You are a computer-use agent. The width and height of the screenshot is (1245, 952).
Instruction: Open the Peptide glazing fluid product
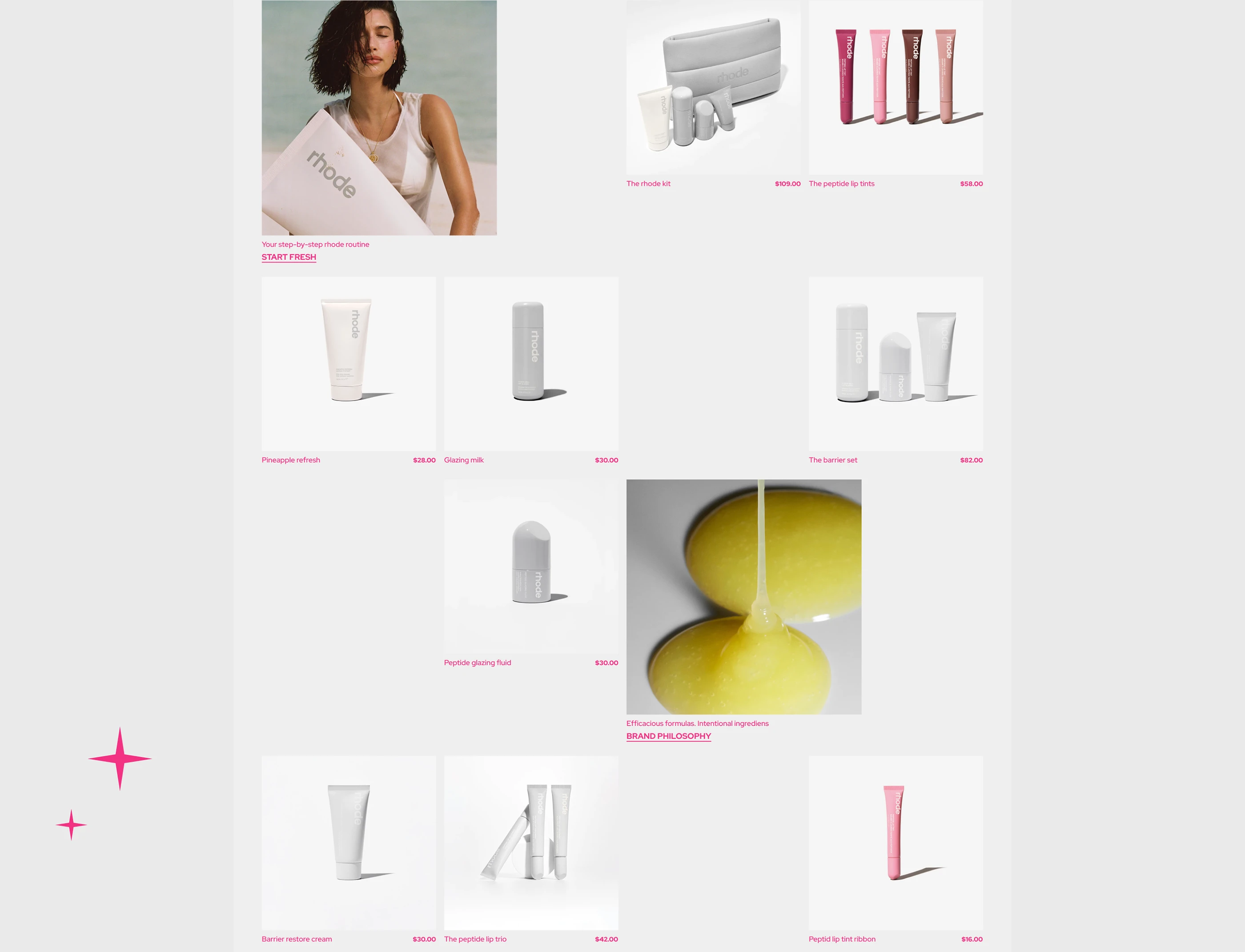coord(531,566)
